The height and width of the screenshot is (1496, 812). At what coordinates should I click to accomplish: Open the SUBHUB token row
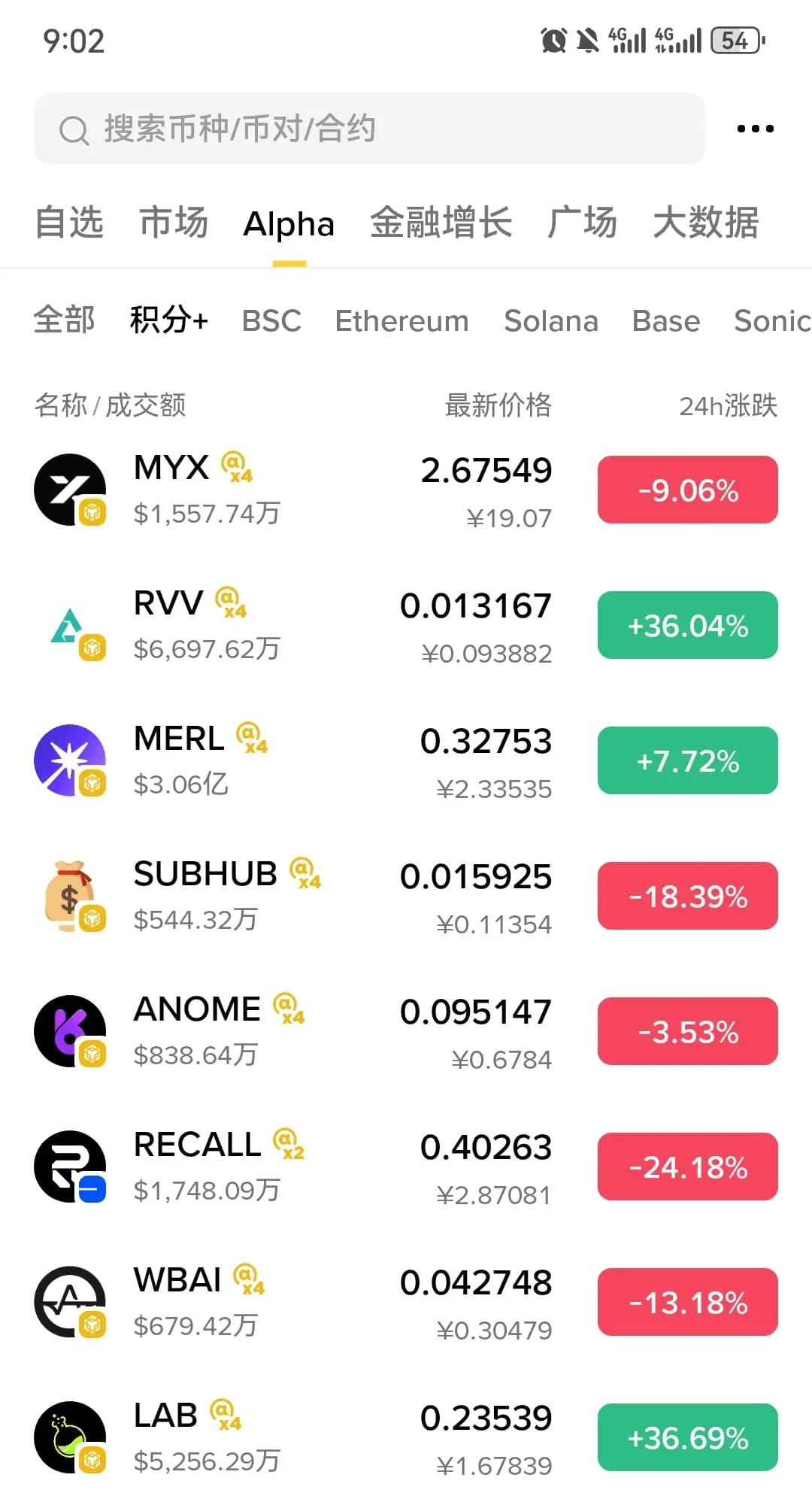tap(406, 897)
